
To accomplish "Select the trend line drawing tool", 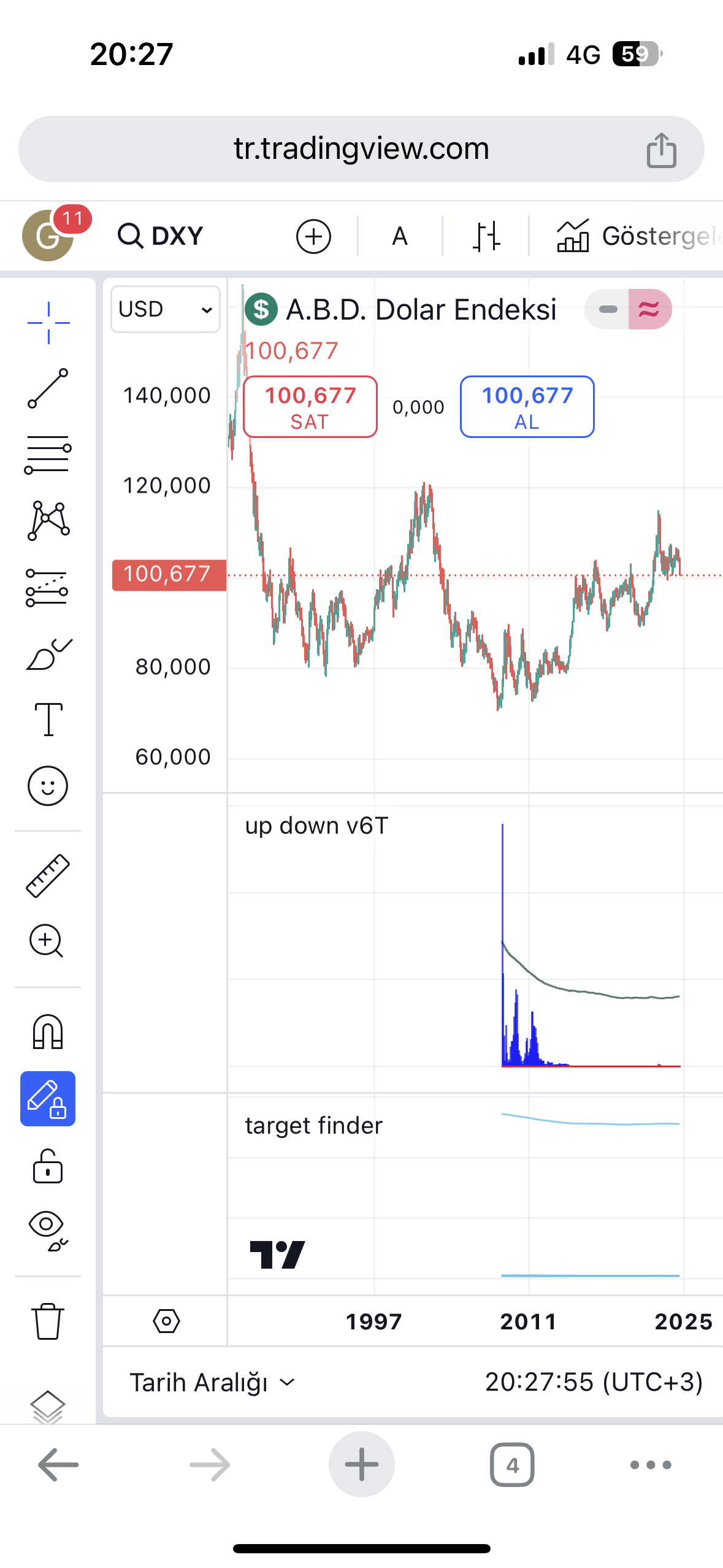I will pos(48,388).
